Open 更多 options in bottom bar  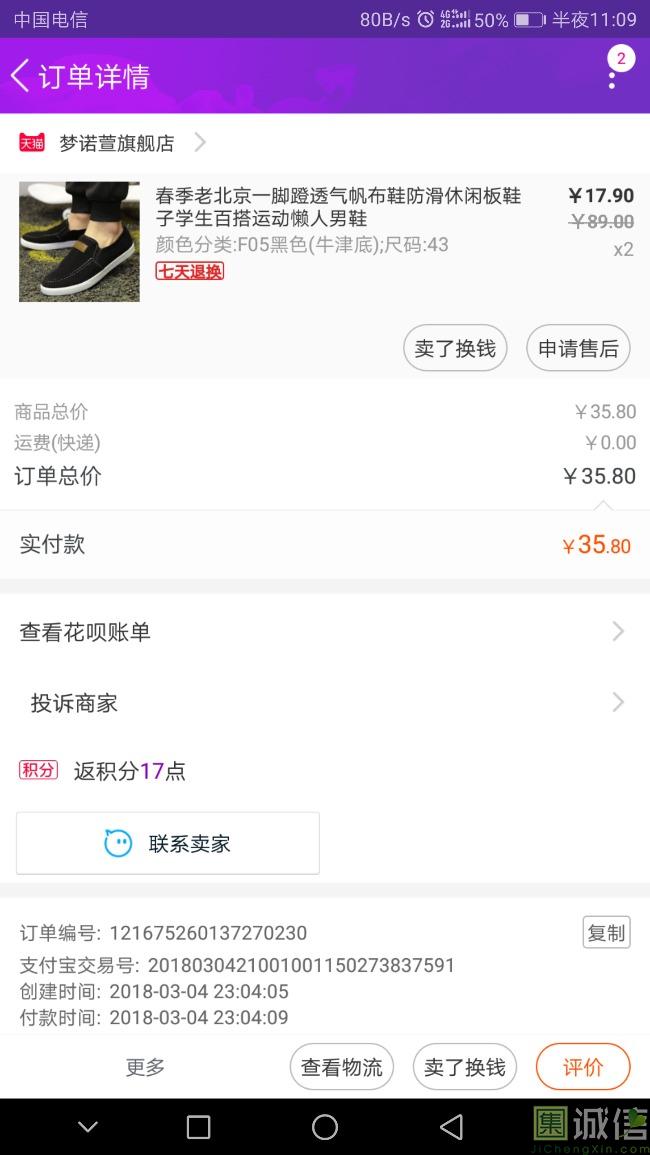pos(145,1067)
